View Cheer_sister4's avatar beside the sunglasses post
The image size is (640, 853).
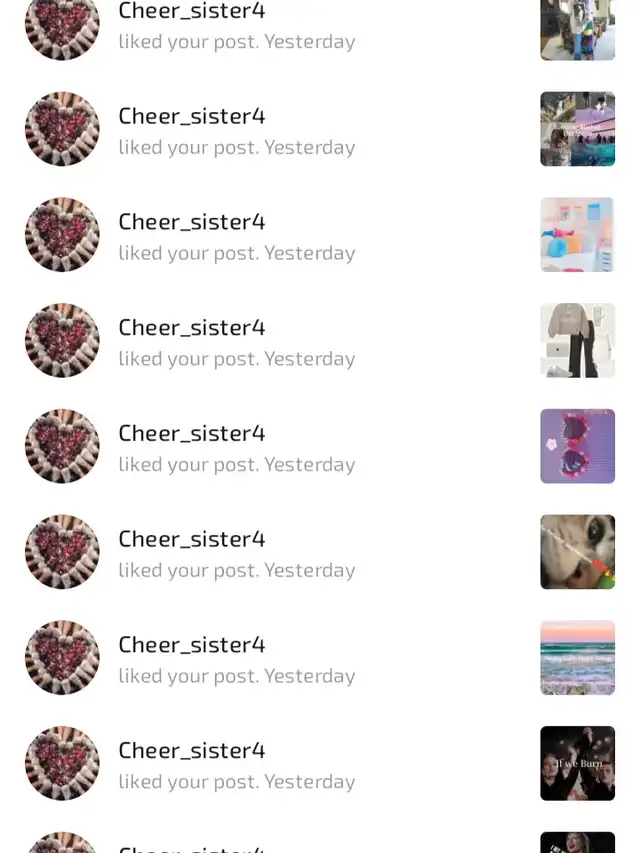click(62, 446)
